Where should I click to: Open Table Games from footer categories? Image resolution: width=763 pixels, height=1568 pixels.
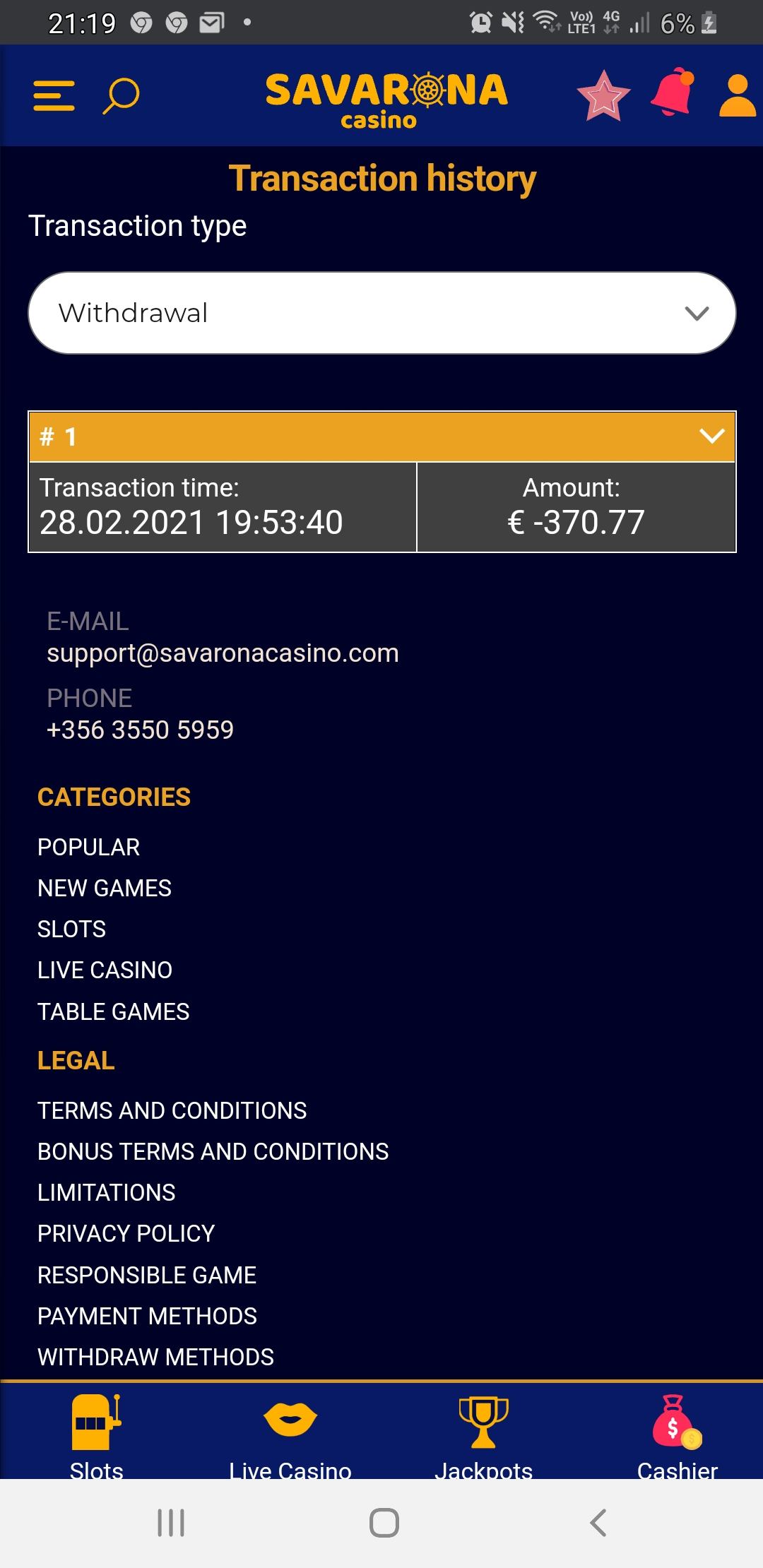(113, 1011)
